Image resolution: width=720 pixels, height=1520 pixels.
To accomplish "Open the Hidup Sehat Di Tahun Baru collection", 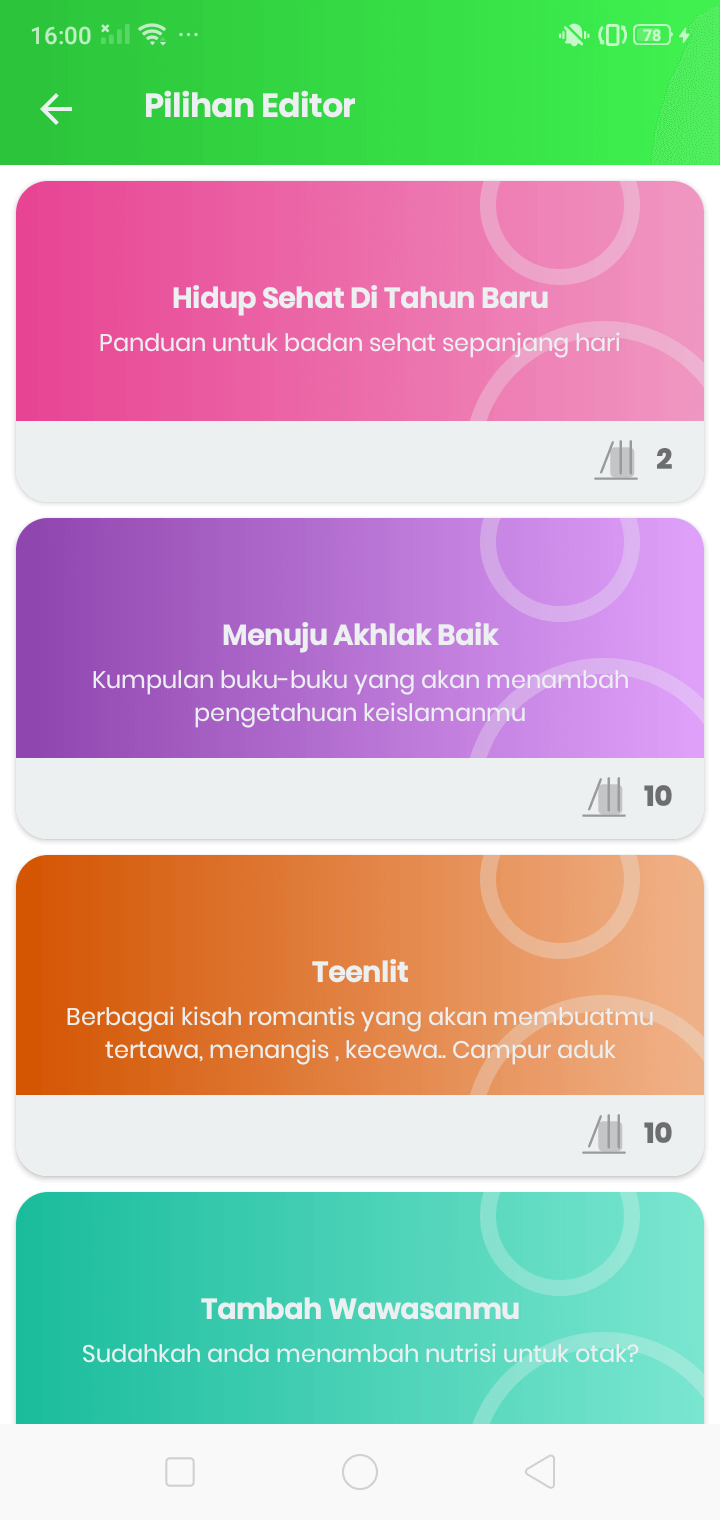I will pyautogui.click(x=360, y=320).
